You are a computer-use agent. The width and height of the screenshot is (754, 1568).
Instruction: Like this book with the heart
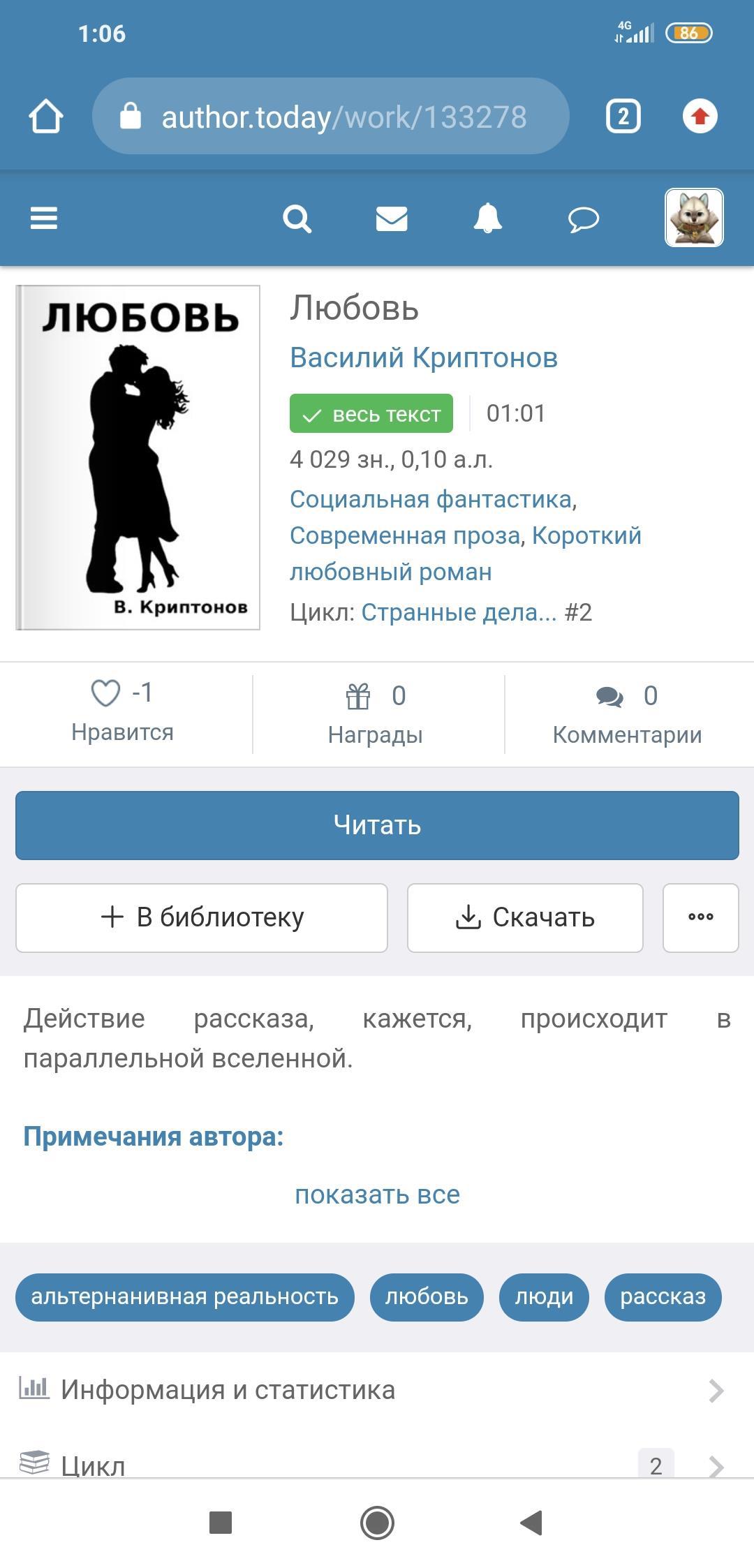click(x=106, y=693)
